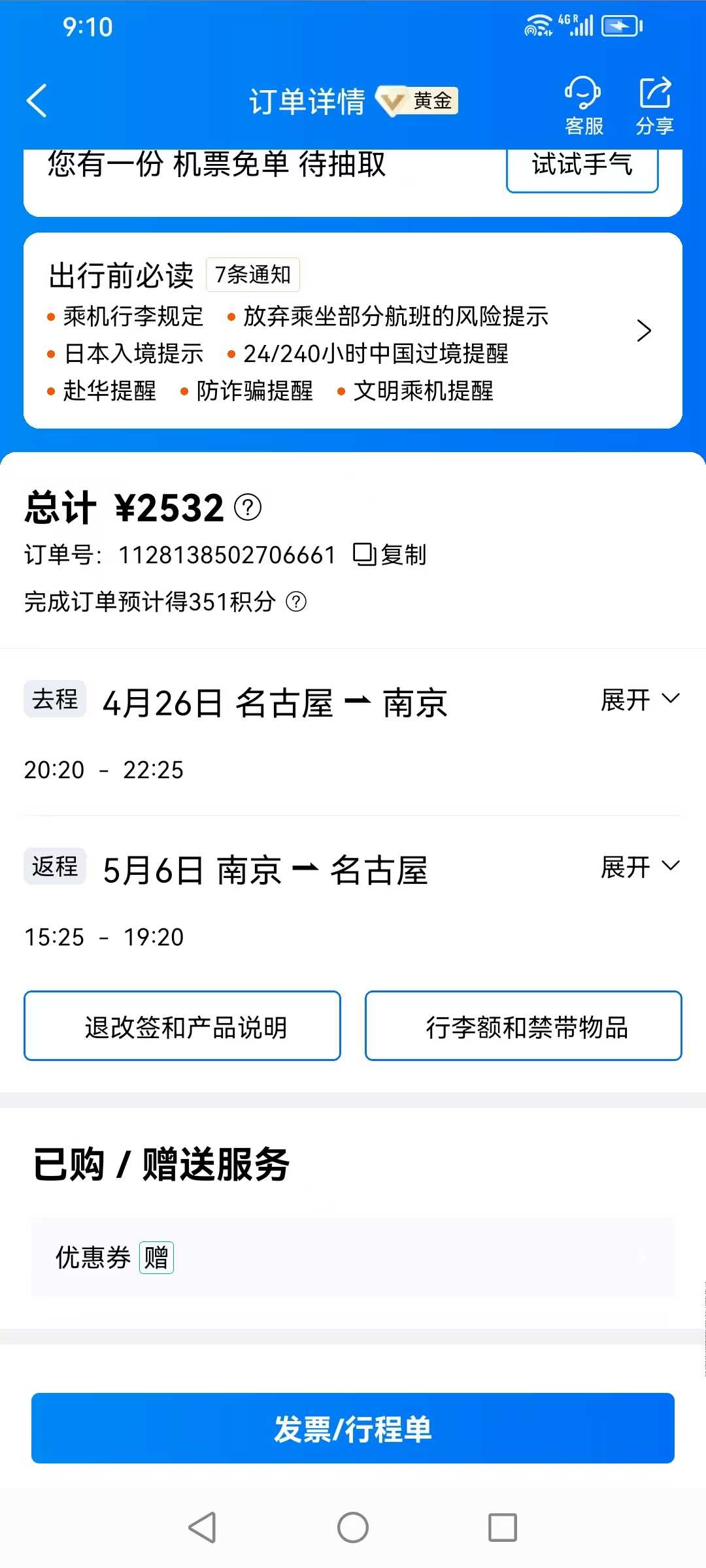
Task: Copy the order number with 复制
Action: [390, 555]
